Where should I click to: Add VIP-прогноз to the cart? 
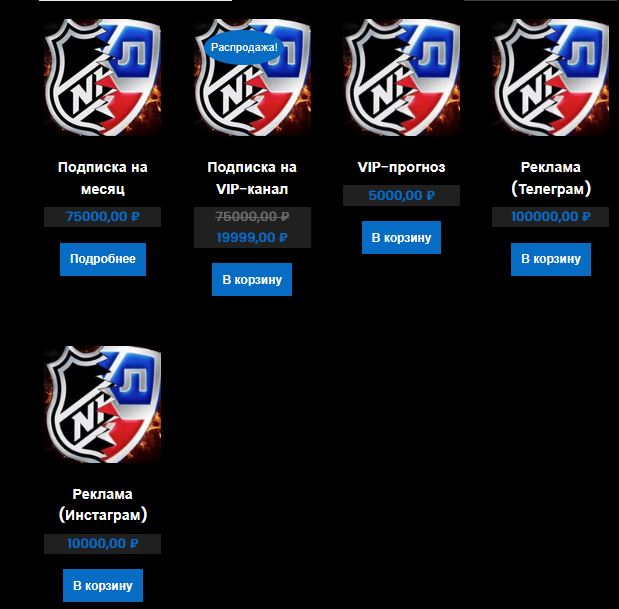pyautogui.click(x=401, y=237)
